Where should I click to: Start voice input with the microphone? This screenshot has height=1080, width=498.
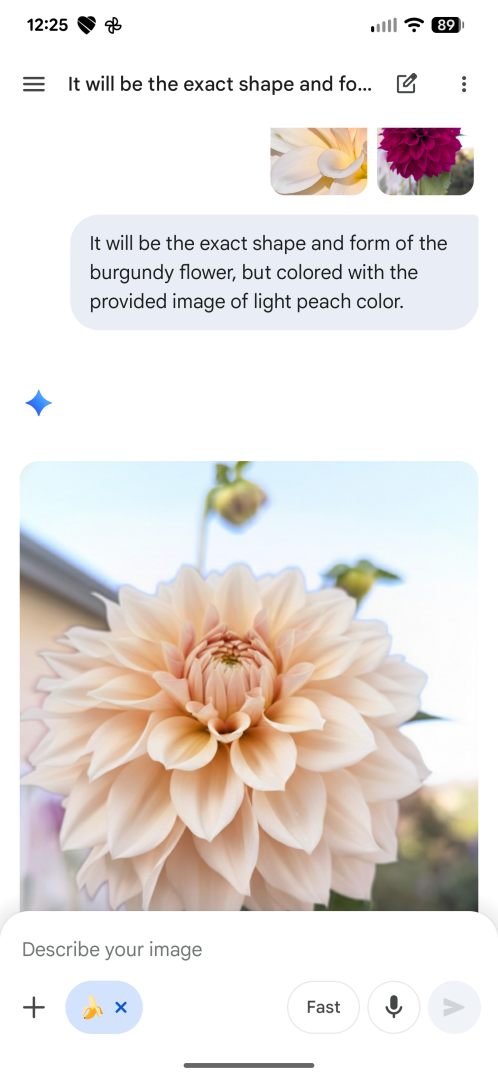(x=394, y=1008)
